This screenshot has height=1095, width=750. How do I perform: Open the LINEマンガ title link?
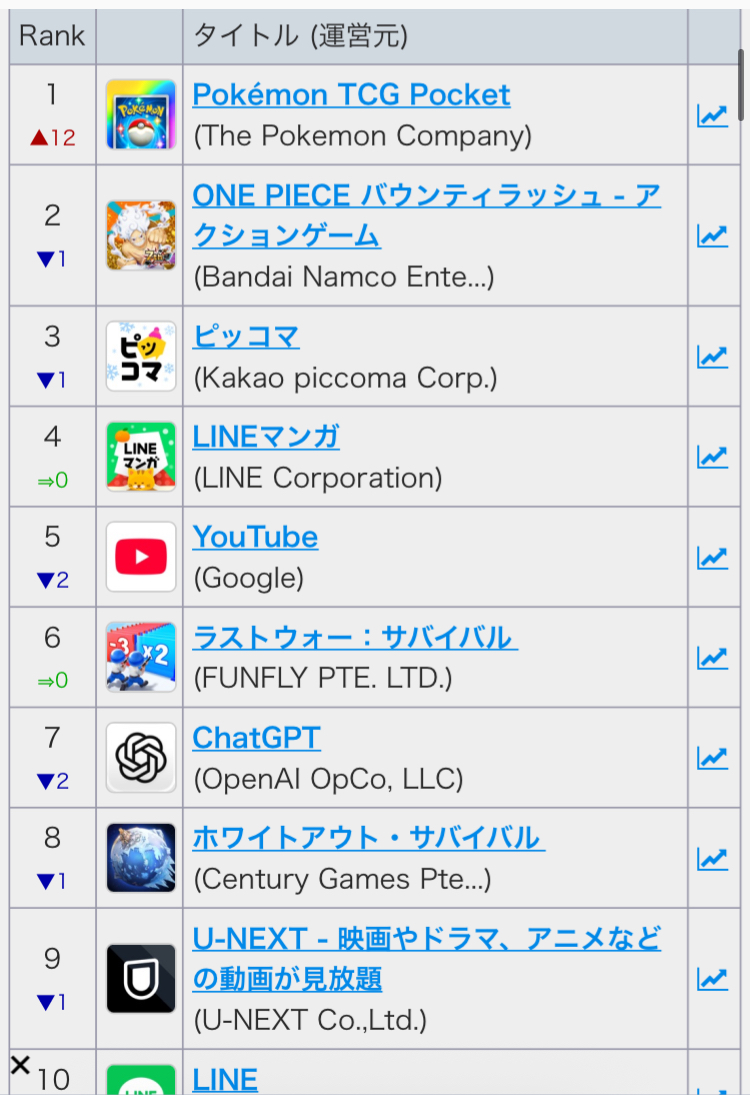pyautogui.click(x=266, y=437)
